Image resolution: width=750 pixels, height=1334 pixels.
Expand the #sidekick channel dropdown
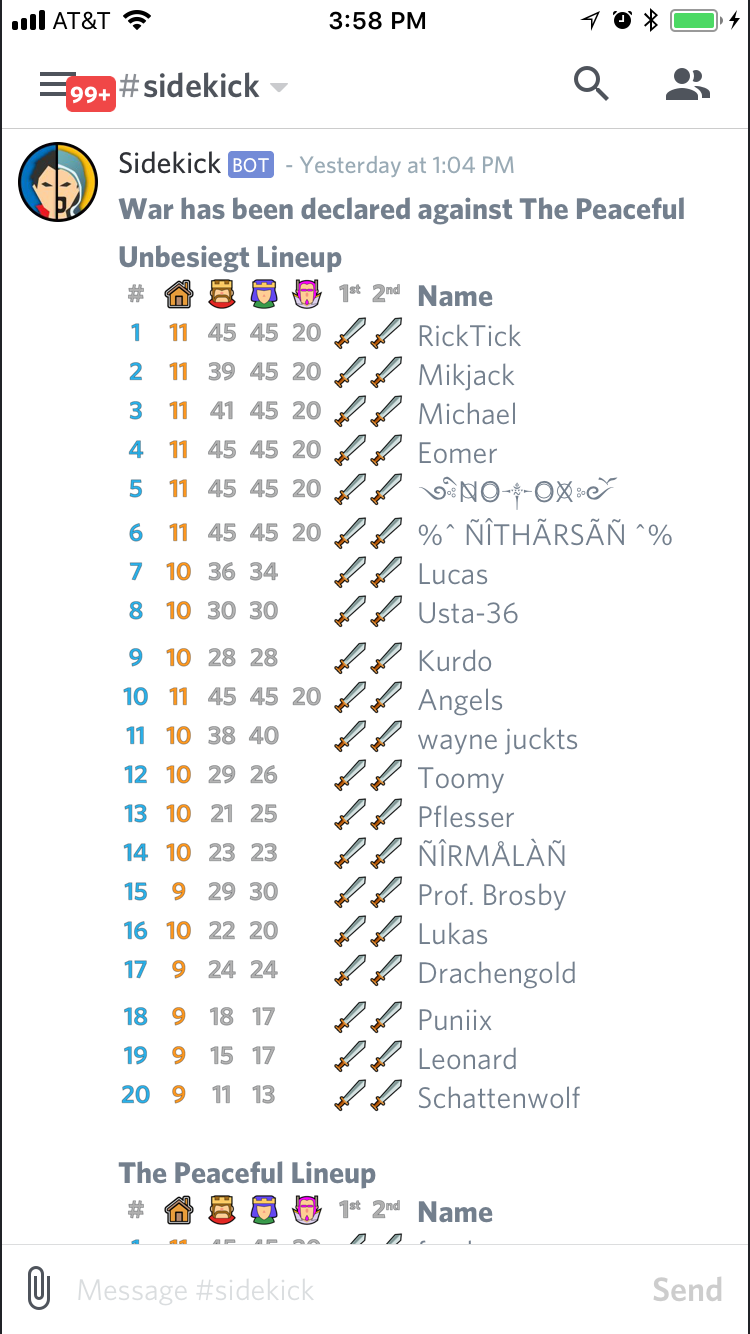[279, 88]
